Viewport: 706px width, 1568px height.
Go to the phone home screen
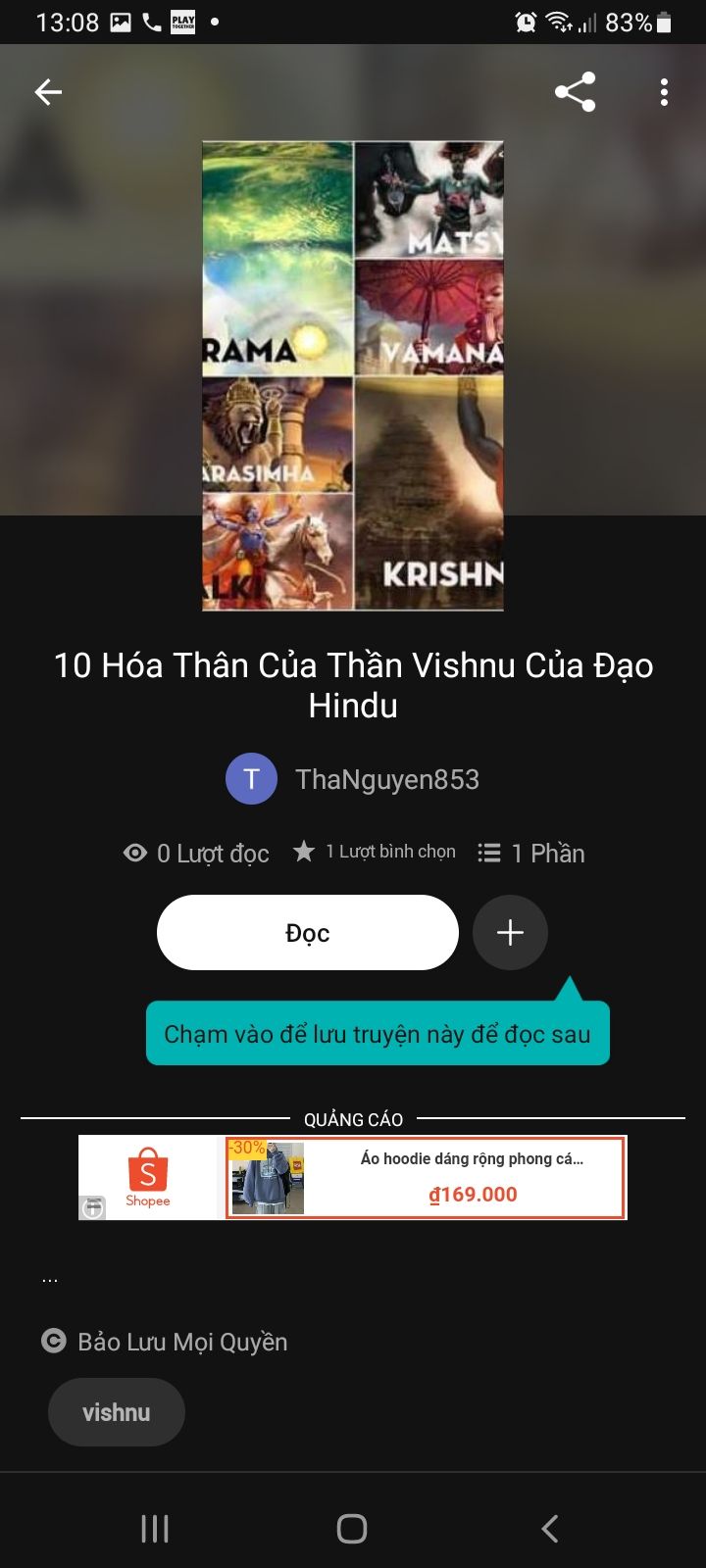click(352, 1528)
